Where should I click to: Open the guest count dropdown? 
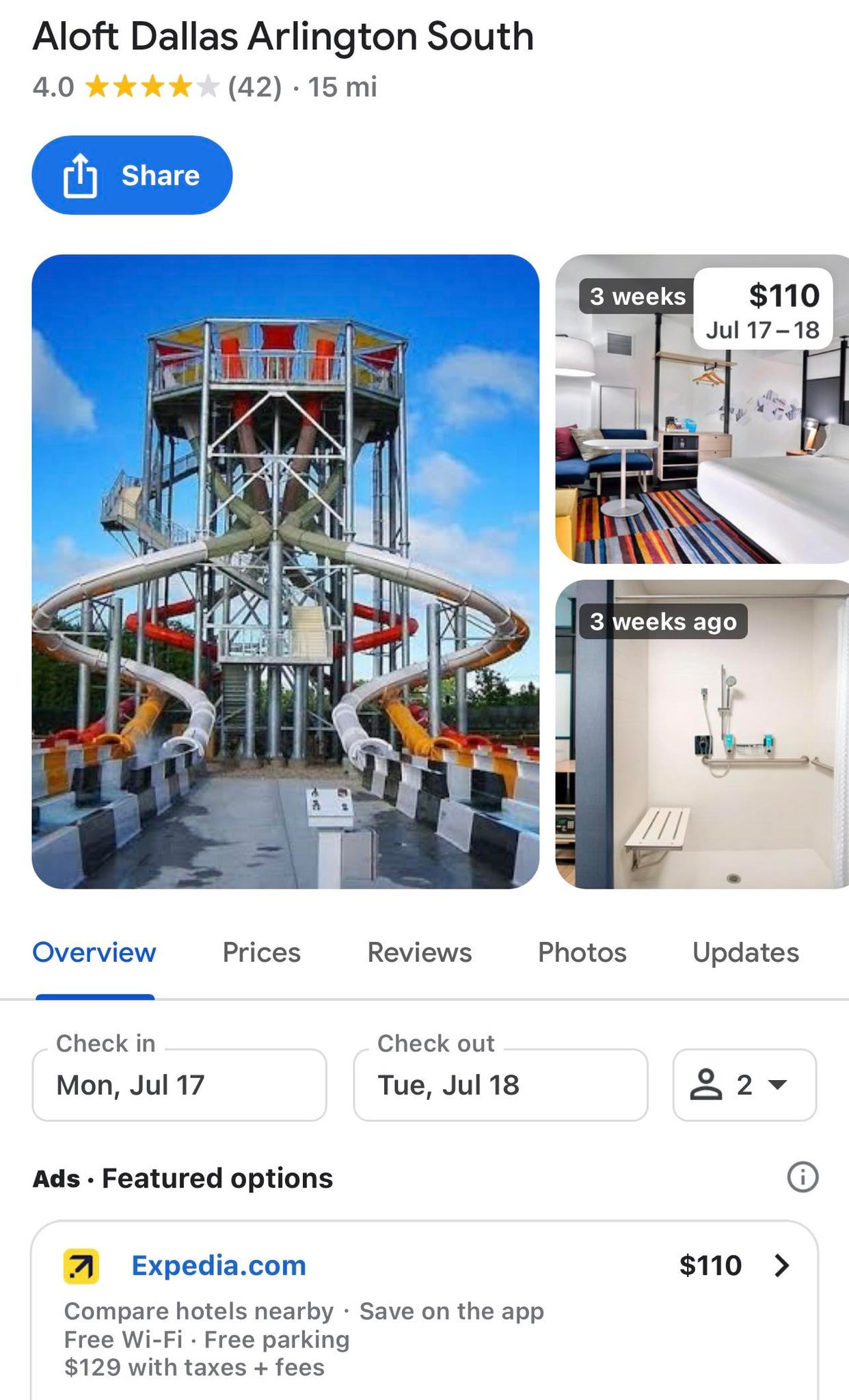click(x=744, y=1085)
